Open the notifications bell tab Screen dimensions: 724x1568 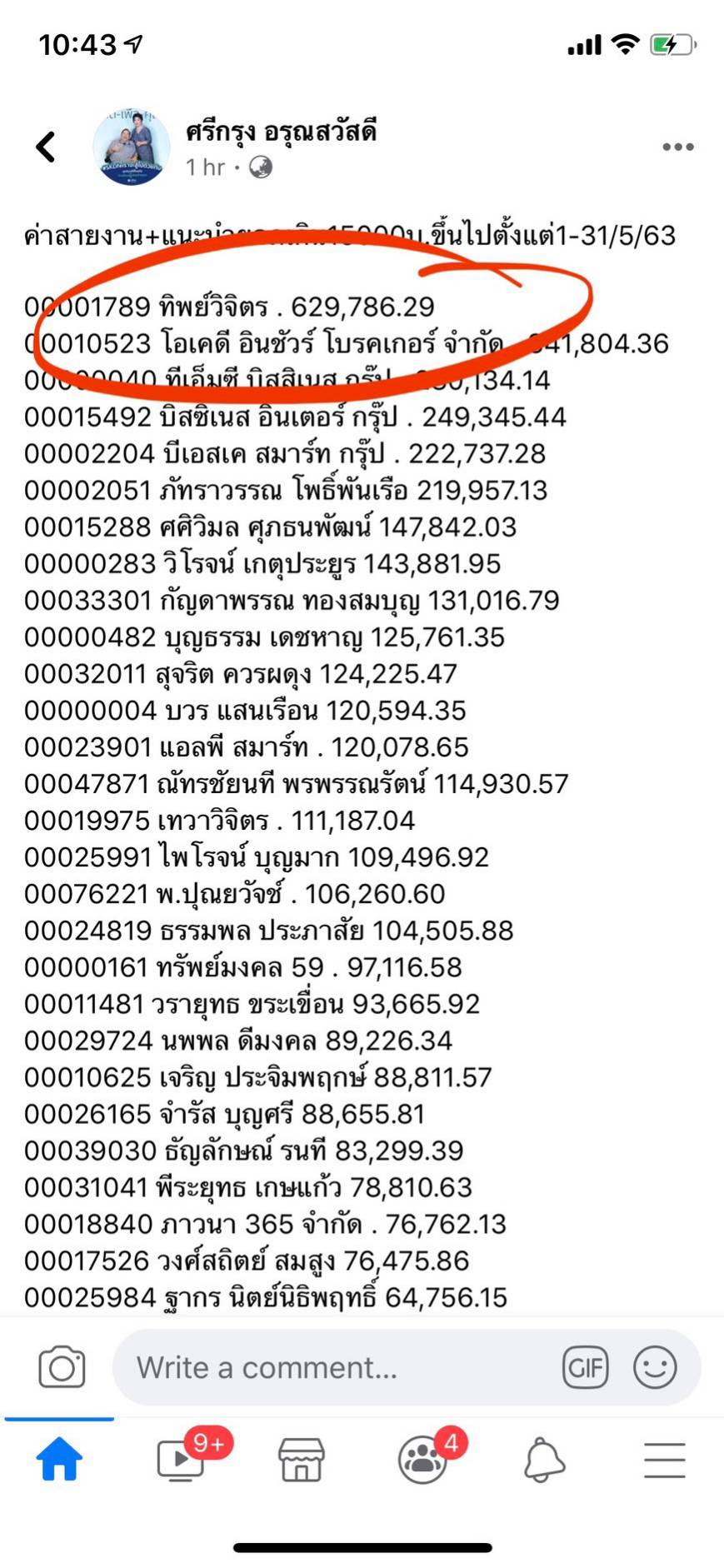[544, 1461]
